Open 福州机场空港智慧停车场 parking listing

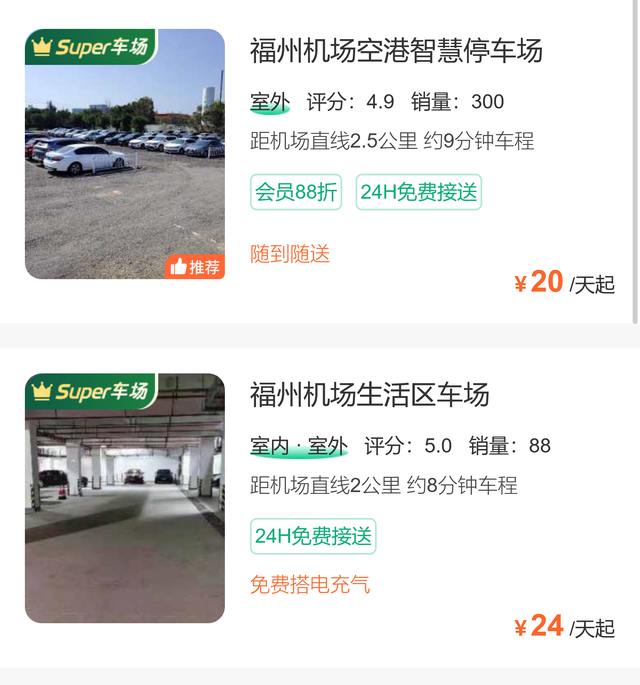pos(396,51)
